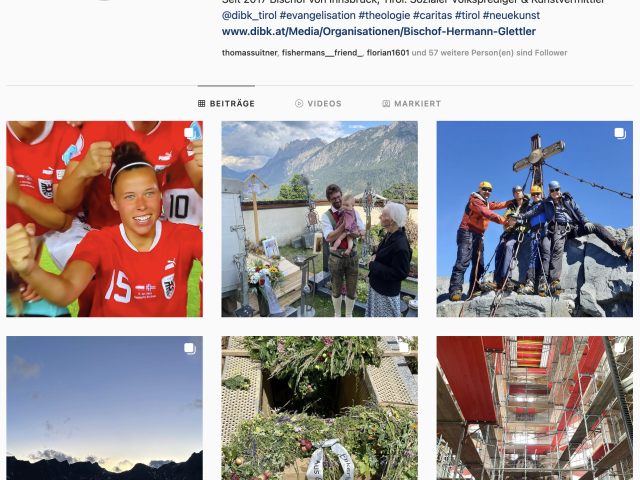This screenshot has width=640, height=480.
Task: Switch to the Markiert tab
Action: [411, 104]
